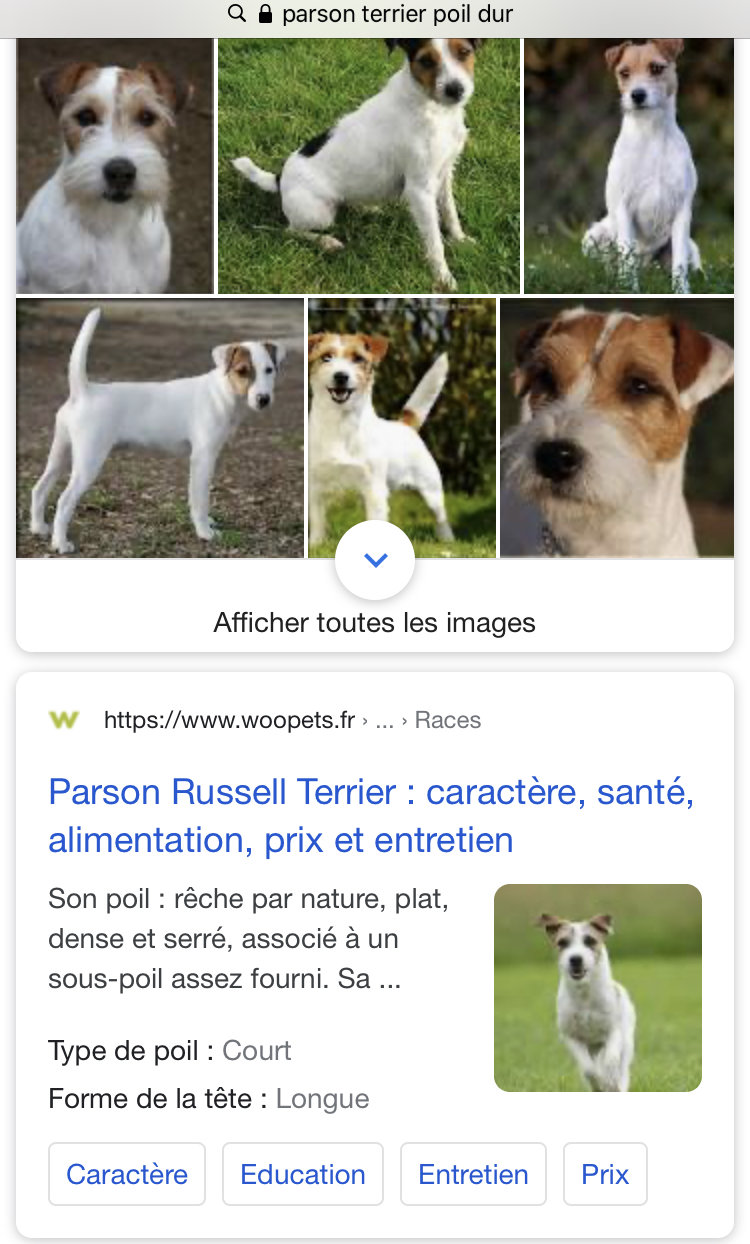750x1244 pixels.
Task: Open the Afficher toutes les images link
Action: [x=375, y=622]
